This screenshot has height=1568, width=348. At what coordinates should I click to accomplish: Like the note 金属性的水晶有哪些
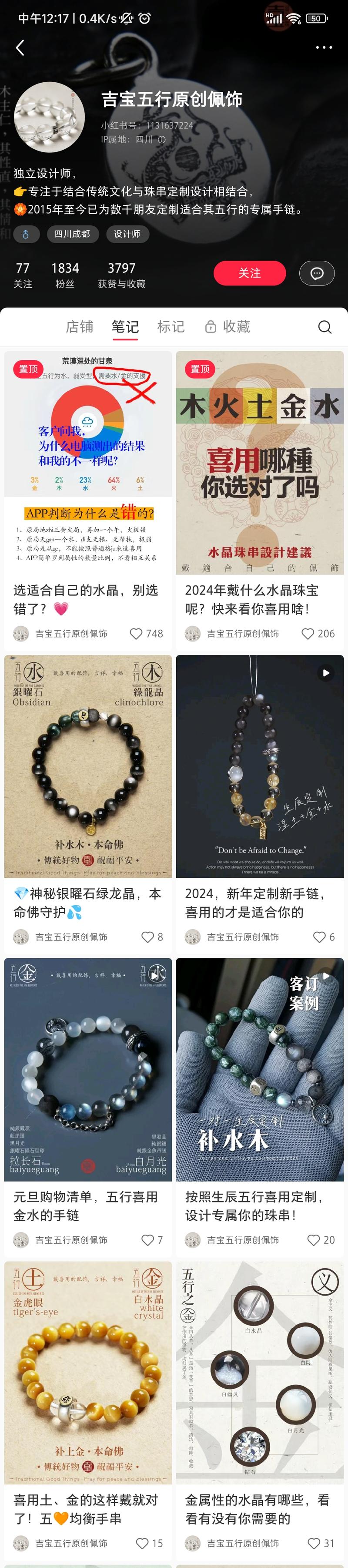[314, 1543]
